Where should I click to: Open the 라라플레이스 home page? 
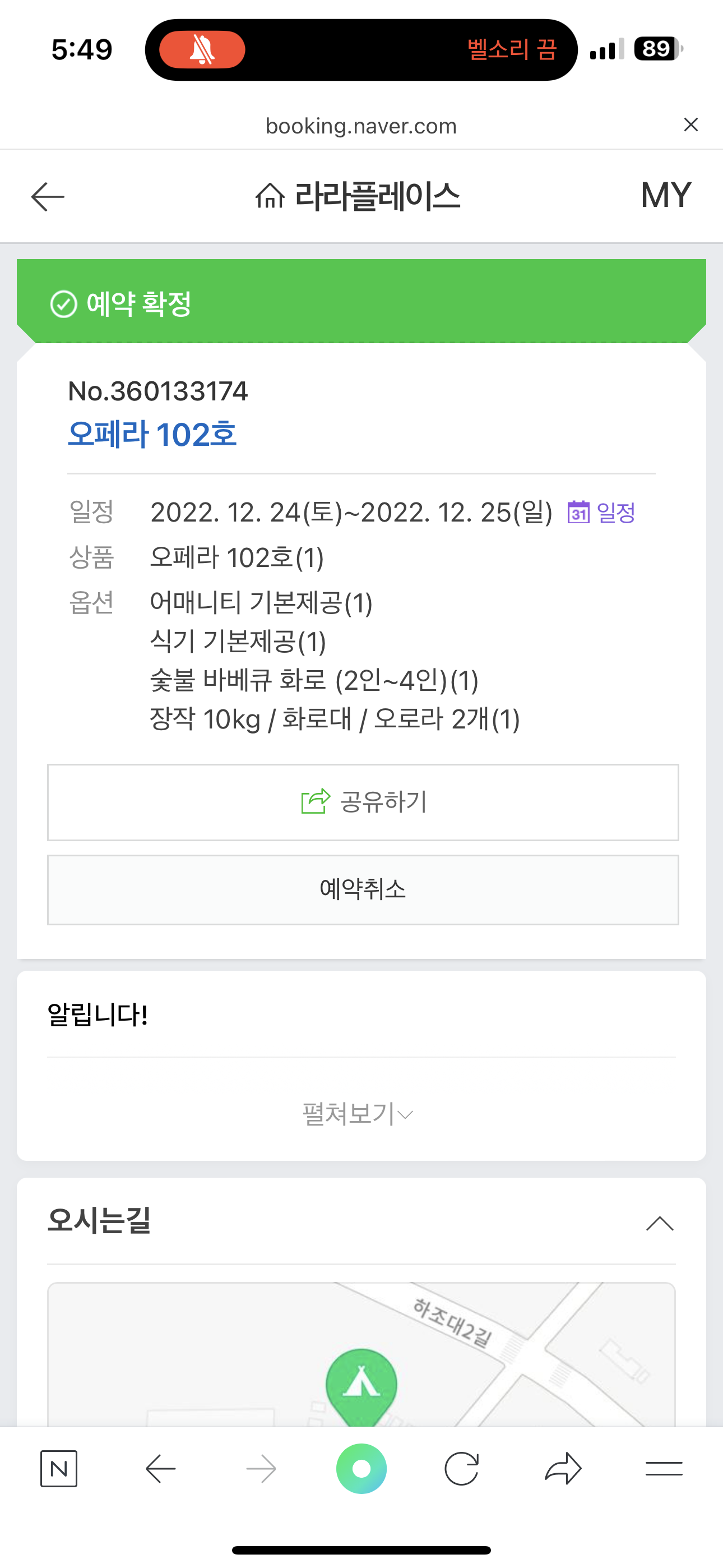point(358,197)
